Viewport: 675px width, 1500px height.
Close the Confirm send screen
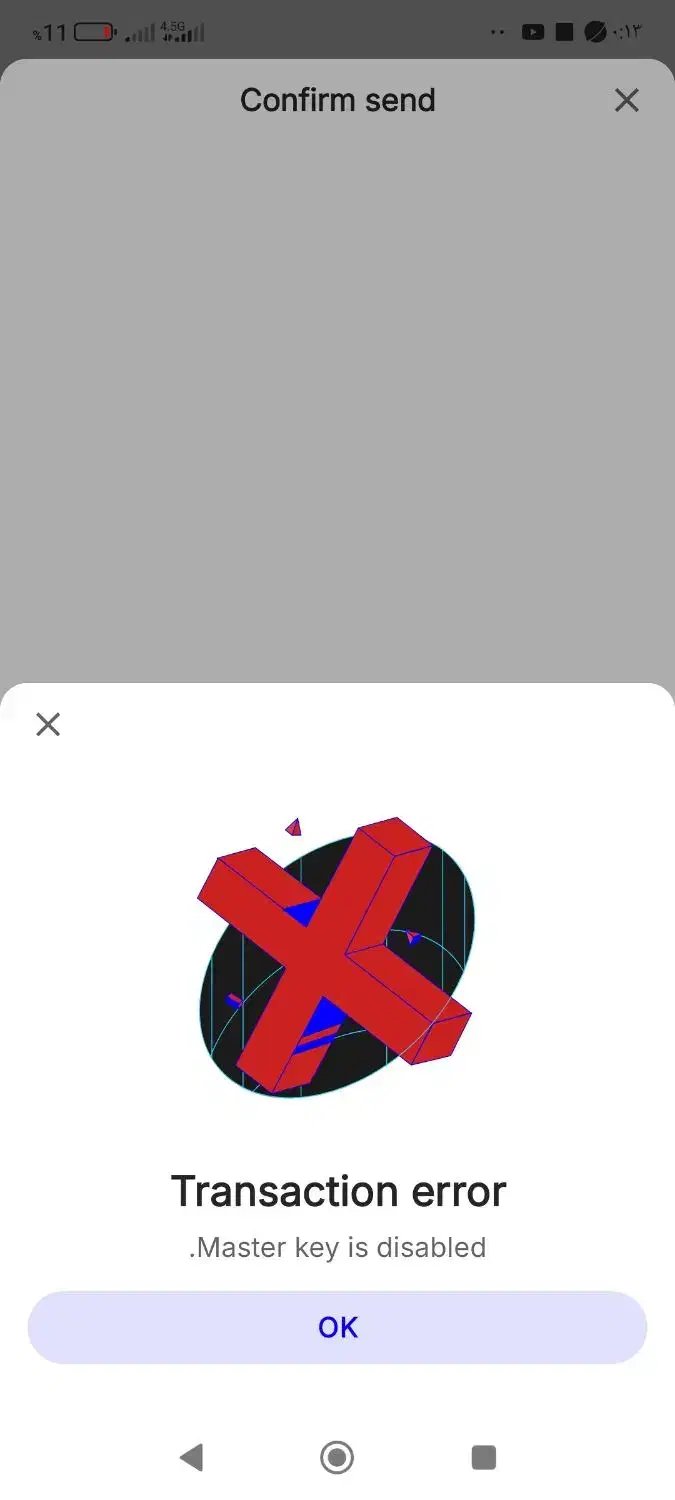pos(626,100)
